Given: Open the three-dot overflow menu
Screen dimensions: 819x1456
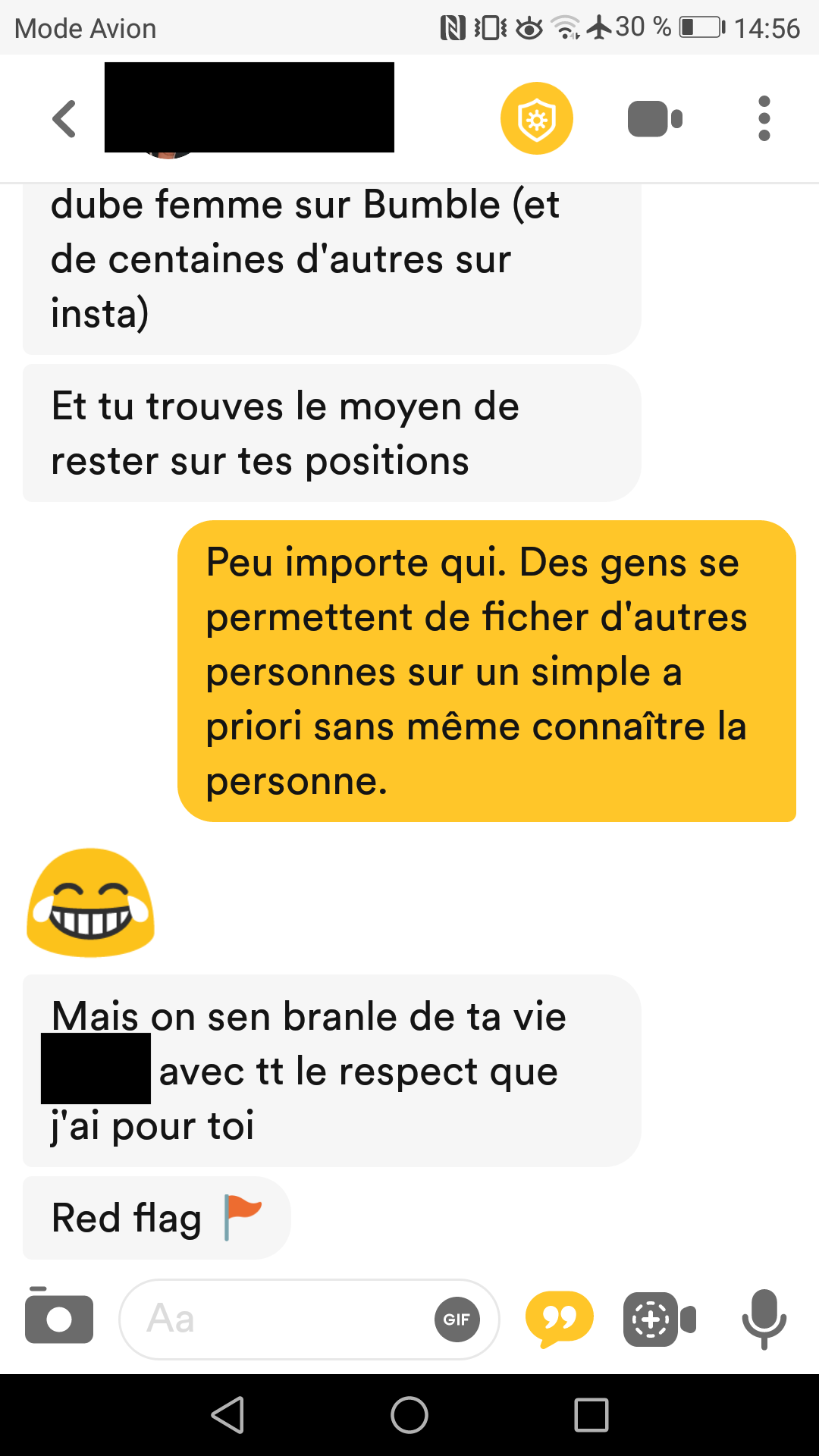Looking at the screenshot, I should (x=764, y=118).
